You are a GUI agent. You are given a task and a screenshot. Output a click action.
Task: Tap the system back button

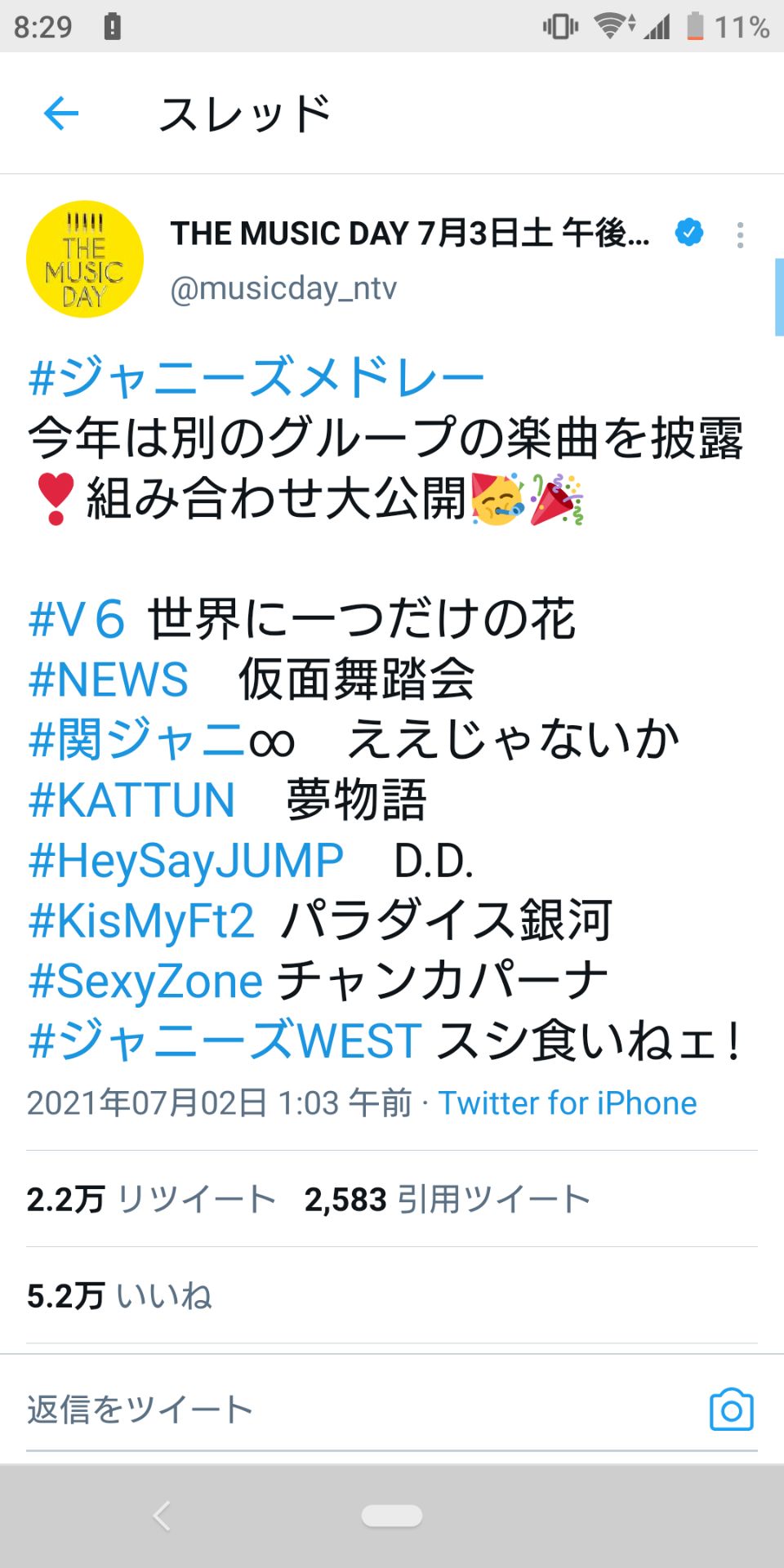coord(162,1516)
